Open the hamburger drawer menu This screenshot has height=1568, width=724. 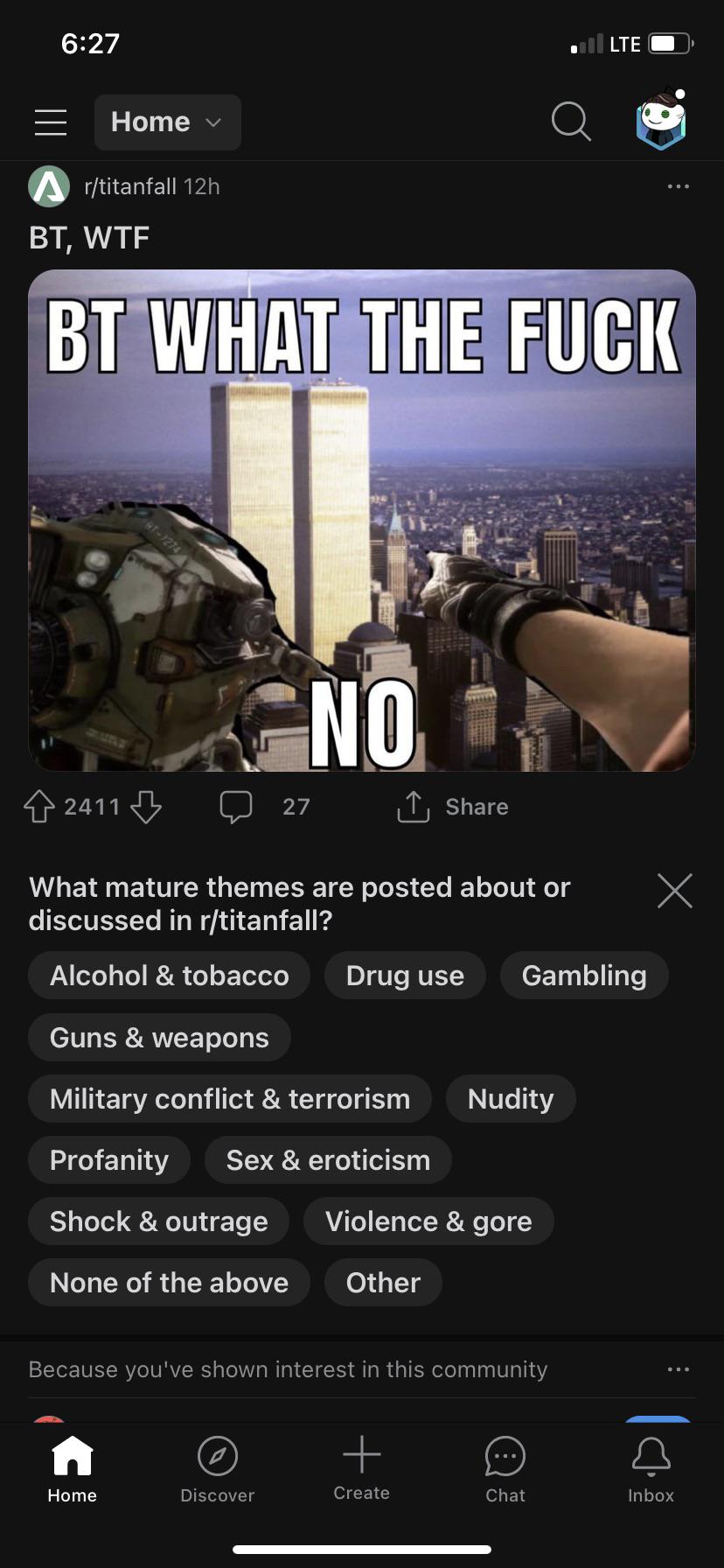point(51,122)
